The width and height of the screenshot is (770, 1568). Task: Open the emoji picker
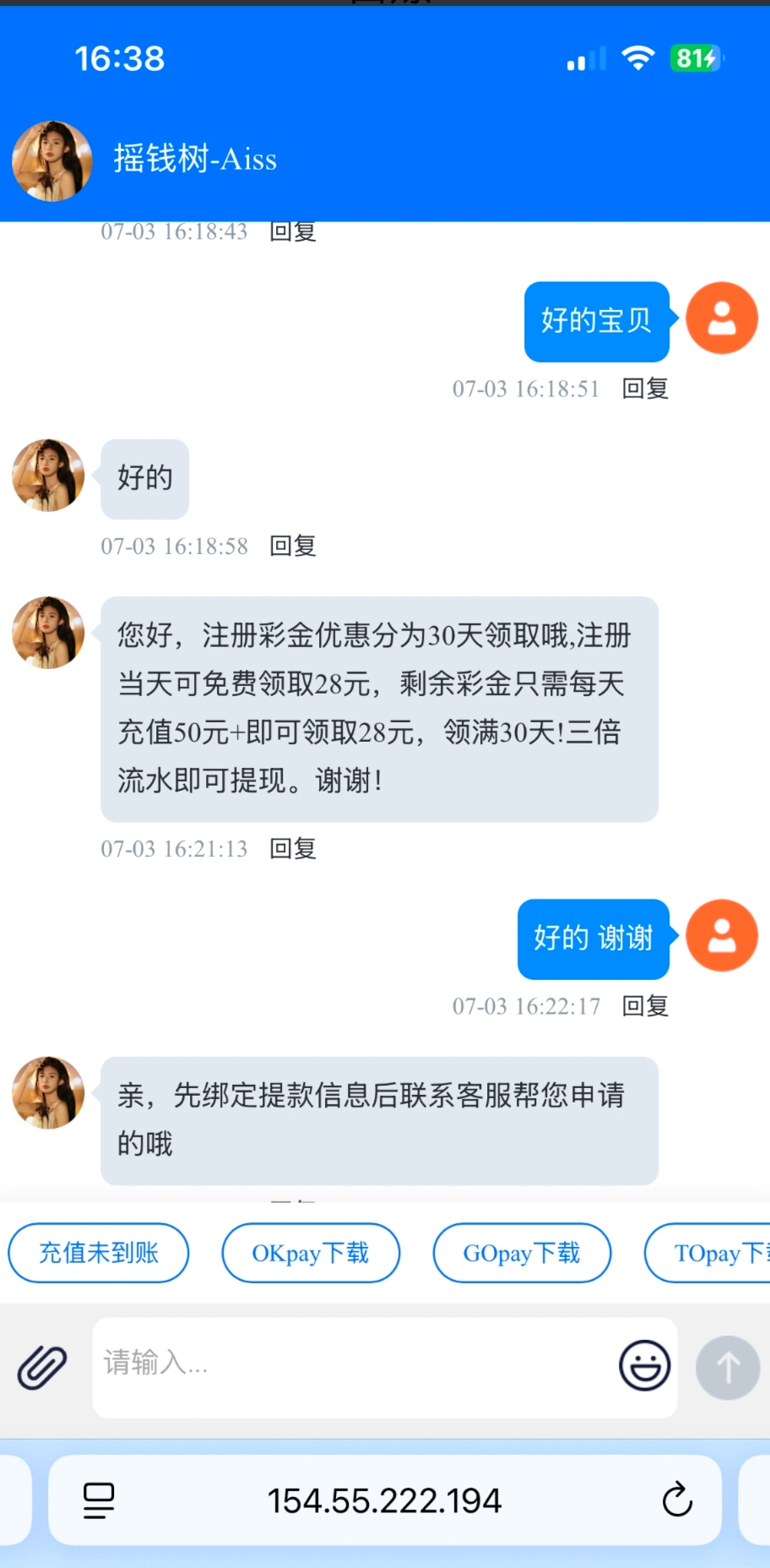pyautogui.click(x=644, y=1365)
